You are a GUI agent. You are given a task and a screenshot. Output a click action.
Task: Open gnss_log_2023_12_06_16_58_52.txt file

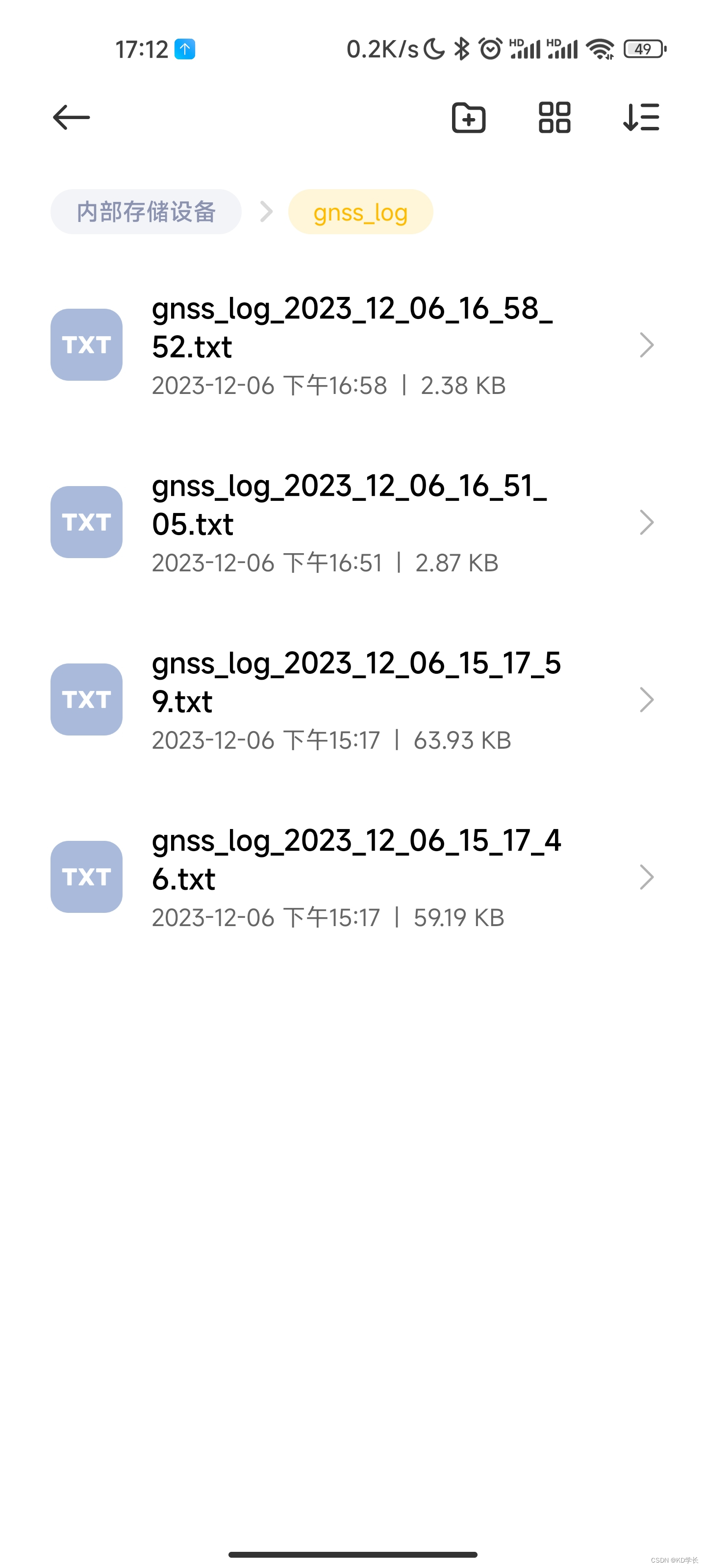click(x=352, y=344)
